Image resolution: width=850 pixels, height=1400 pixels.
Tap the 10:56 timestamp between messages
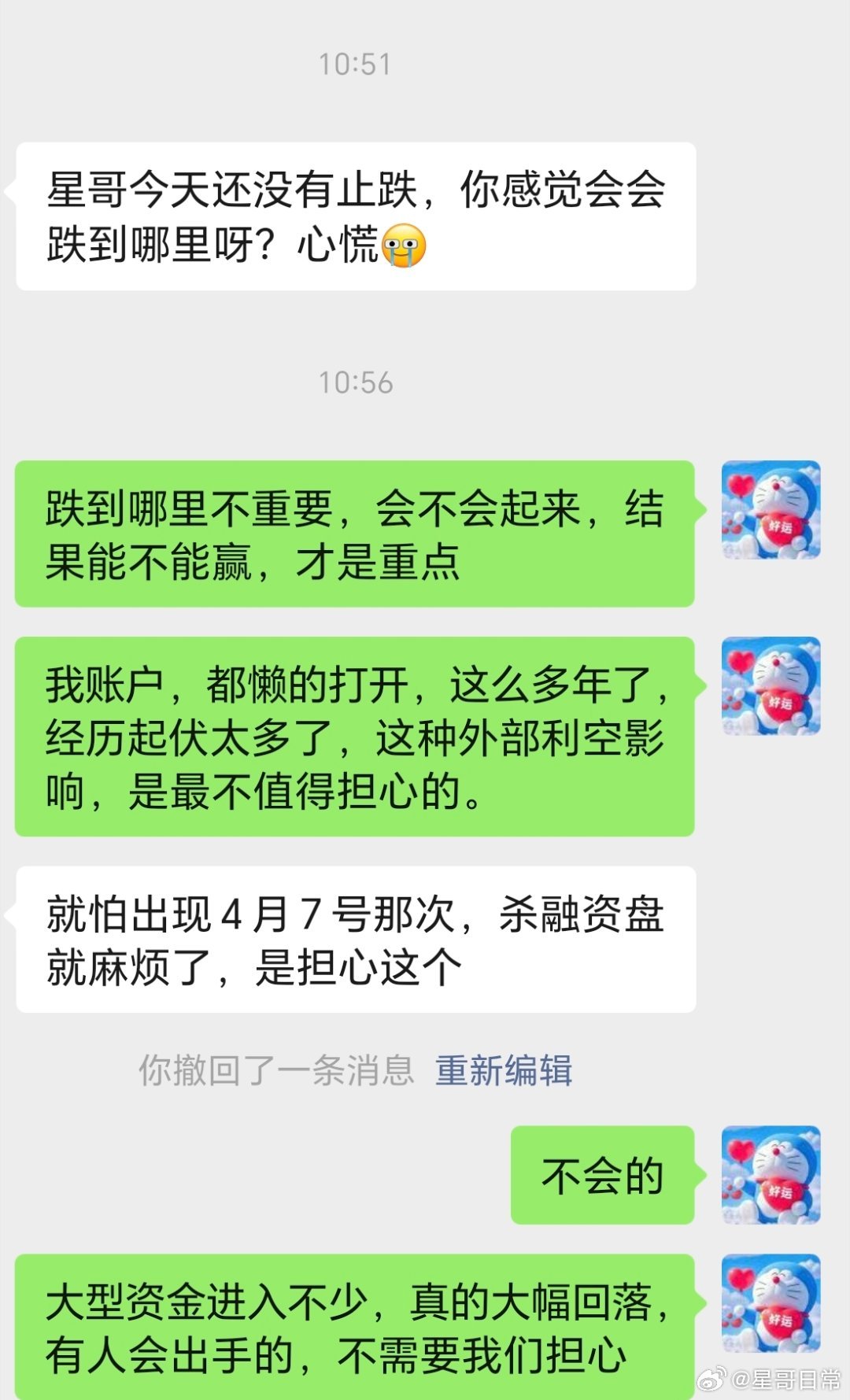pos(353,382)
